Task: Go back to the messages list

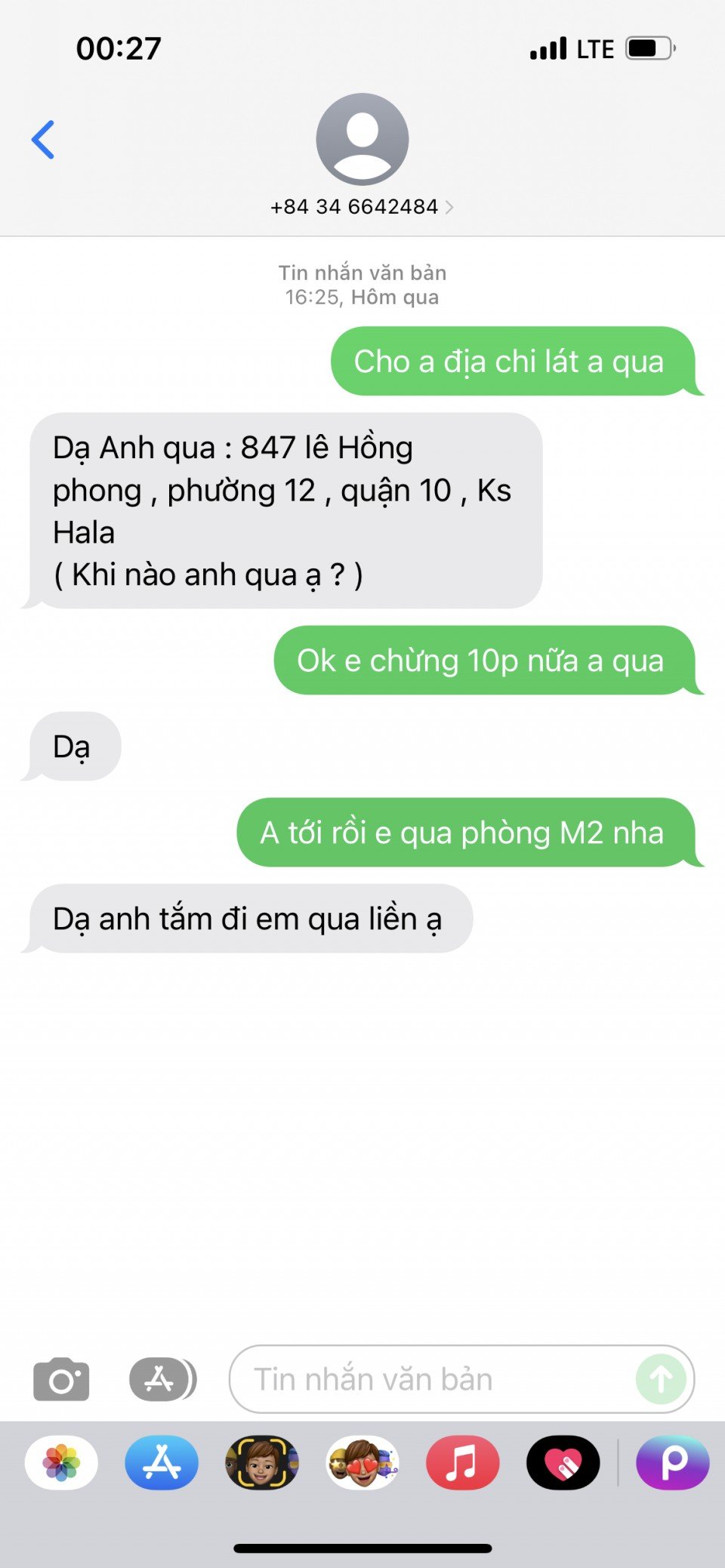Action: [x=43, y=140]
